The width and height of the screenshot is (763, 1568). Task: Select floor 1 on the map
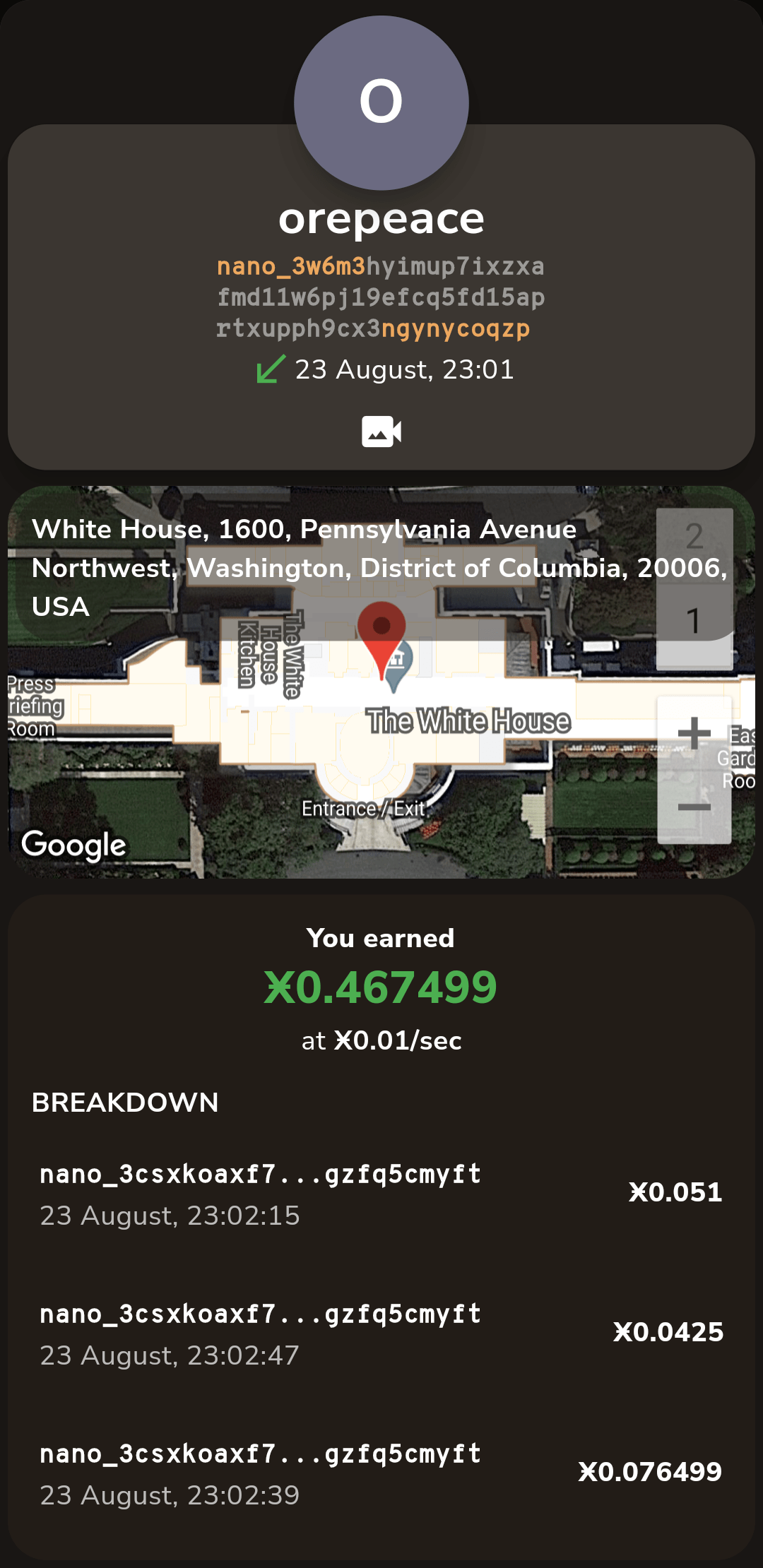pos(694,622)
